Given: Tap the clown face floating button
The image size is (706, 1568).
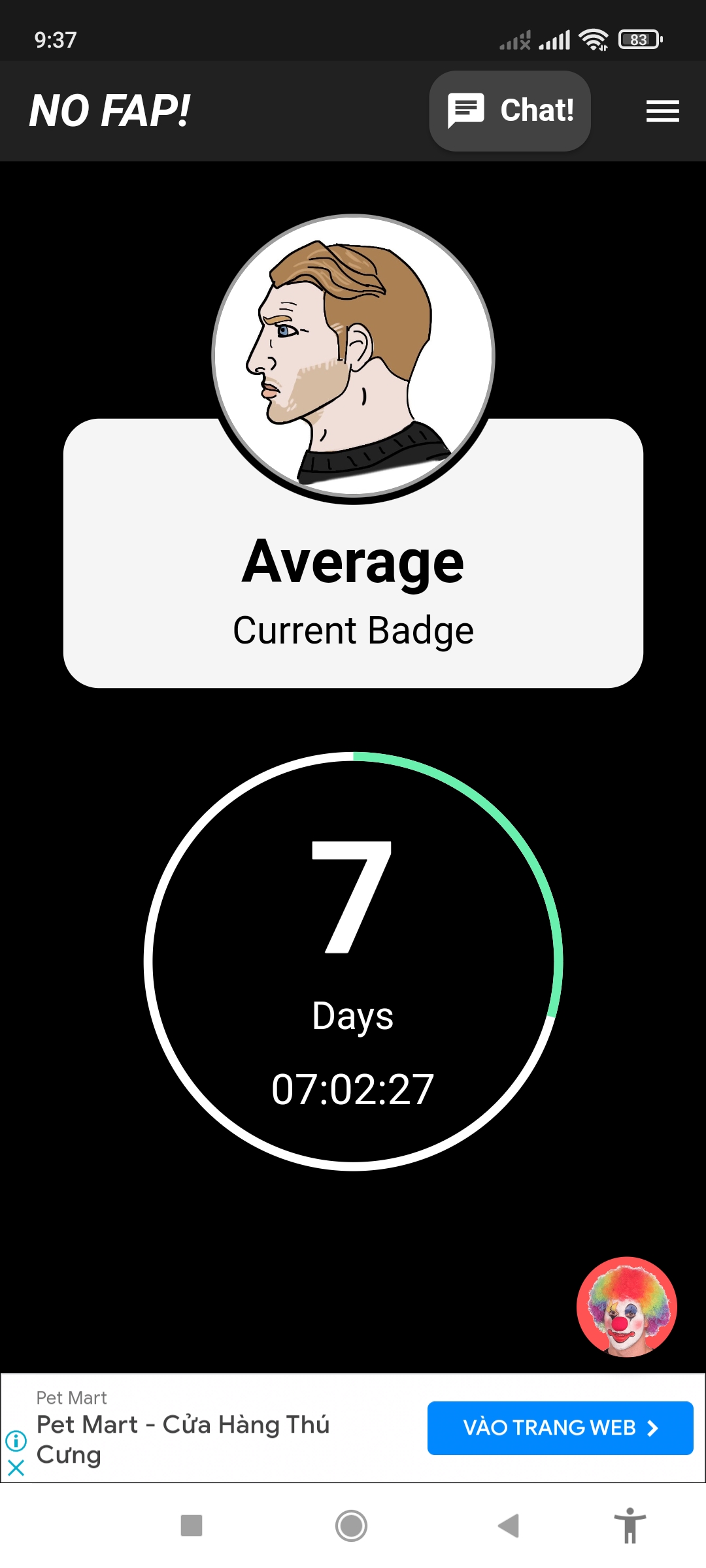Looking at the screenshot, I should click(626, 1307).
